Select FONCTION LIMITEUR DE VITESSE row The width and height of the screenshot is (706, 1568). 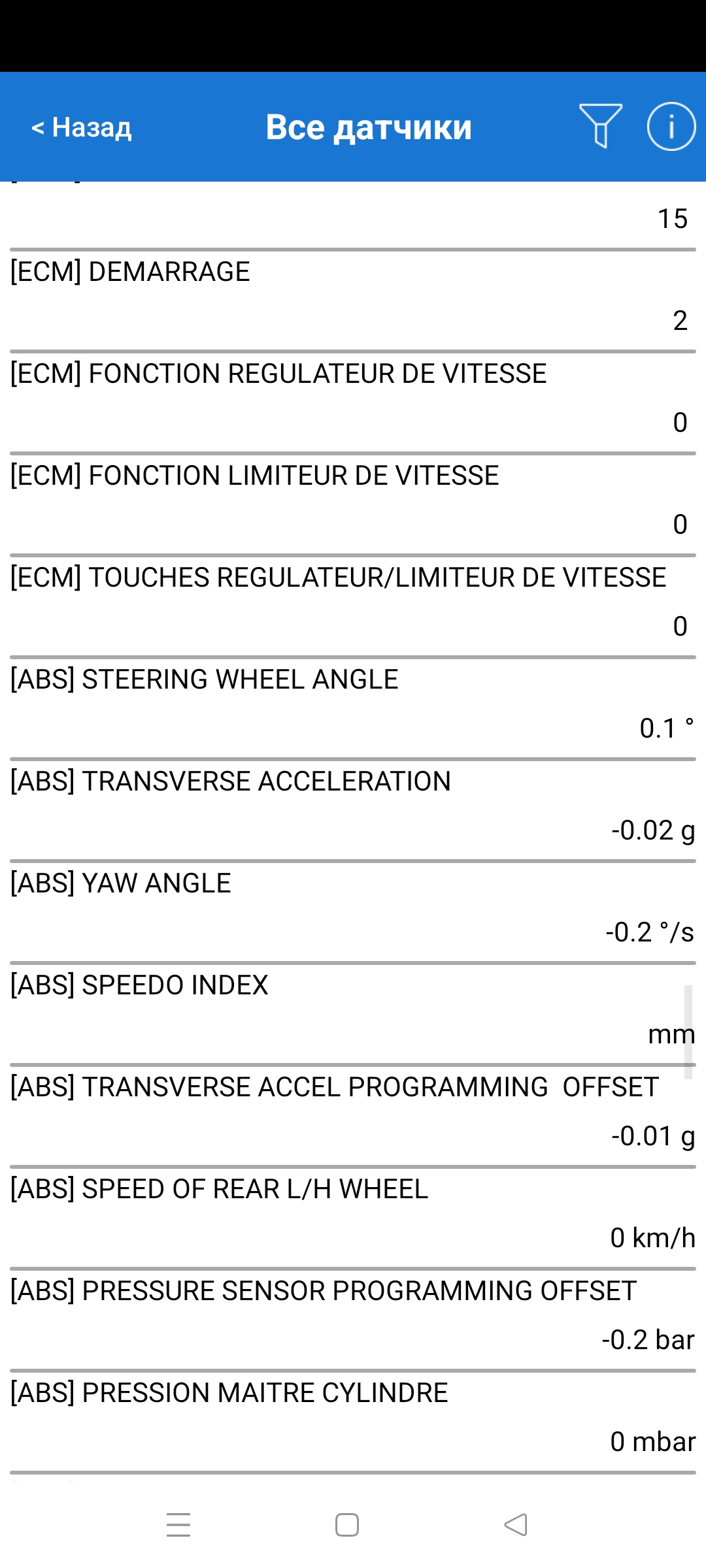point(353,504)
